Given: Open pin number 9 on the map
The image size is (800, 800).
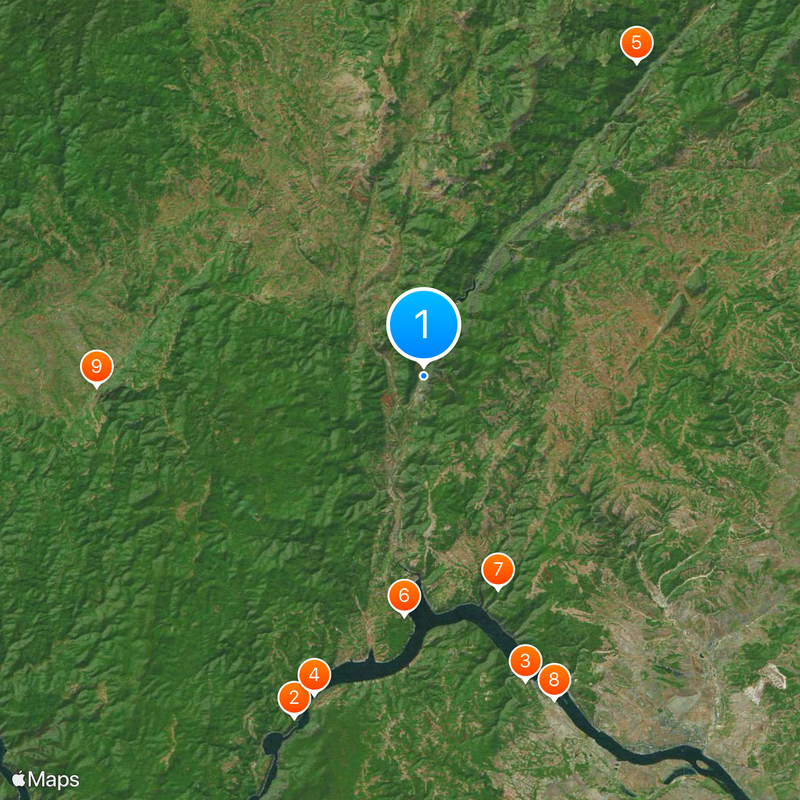Looking at the screenshot, I should (96, 366).
